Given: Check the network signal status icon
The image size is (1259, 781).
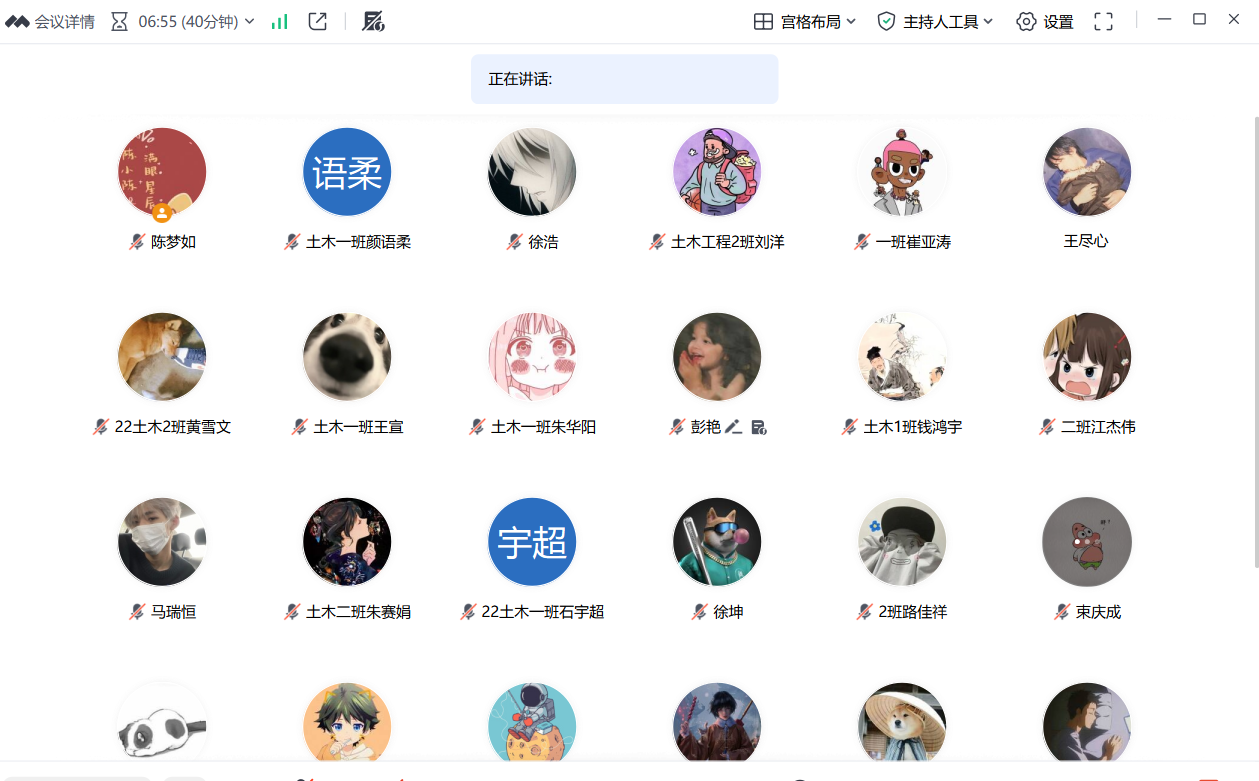Looking at the screenshot, I should [280, 21].
